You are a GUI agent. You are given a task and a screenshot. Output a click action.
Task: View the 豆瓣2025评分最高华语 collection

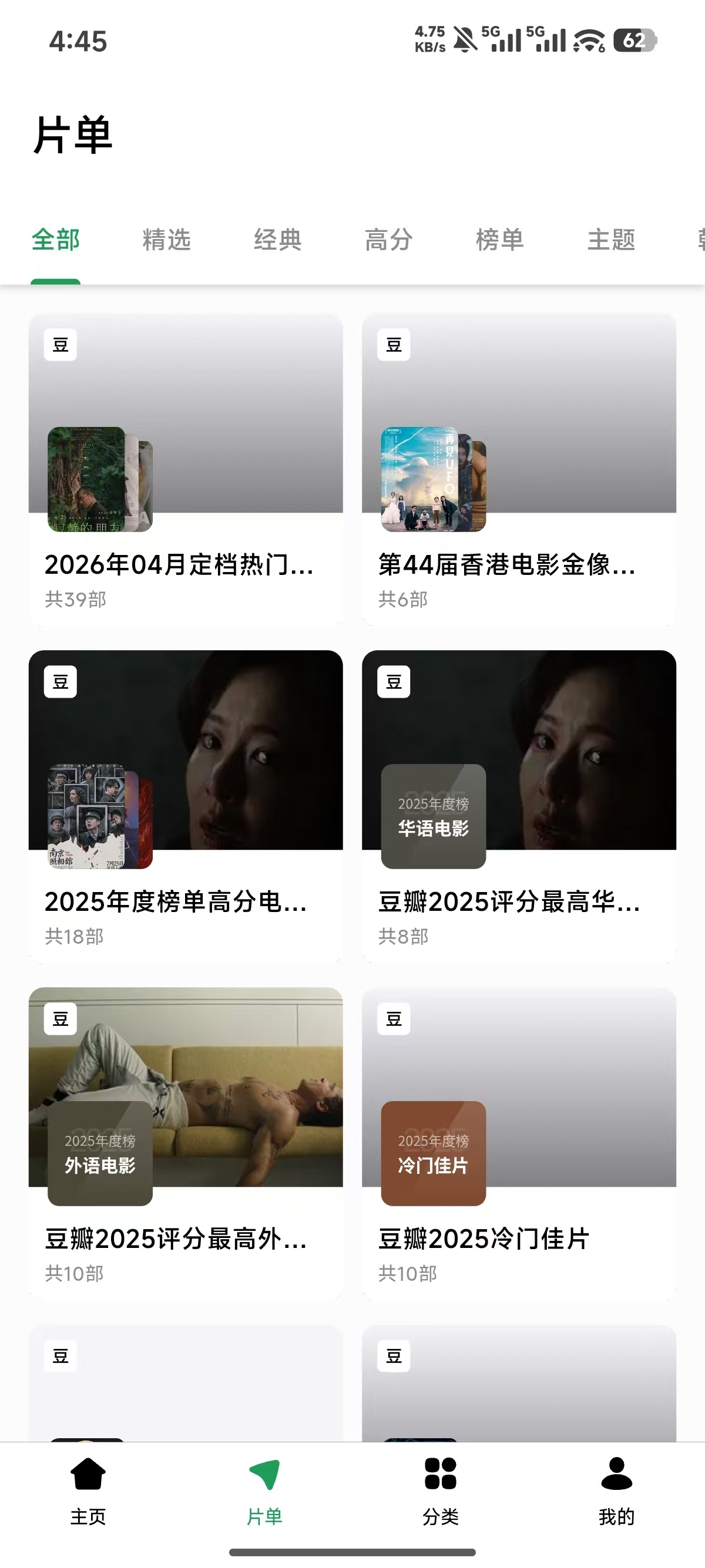coord(507,904)
